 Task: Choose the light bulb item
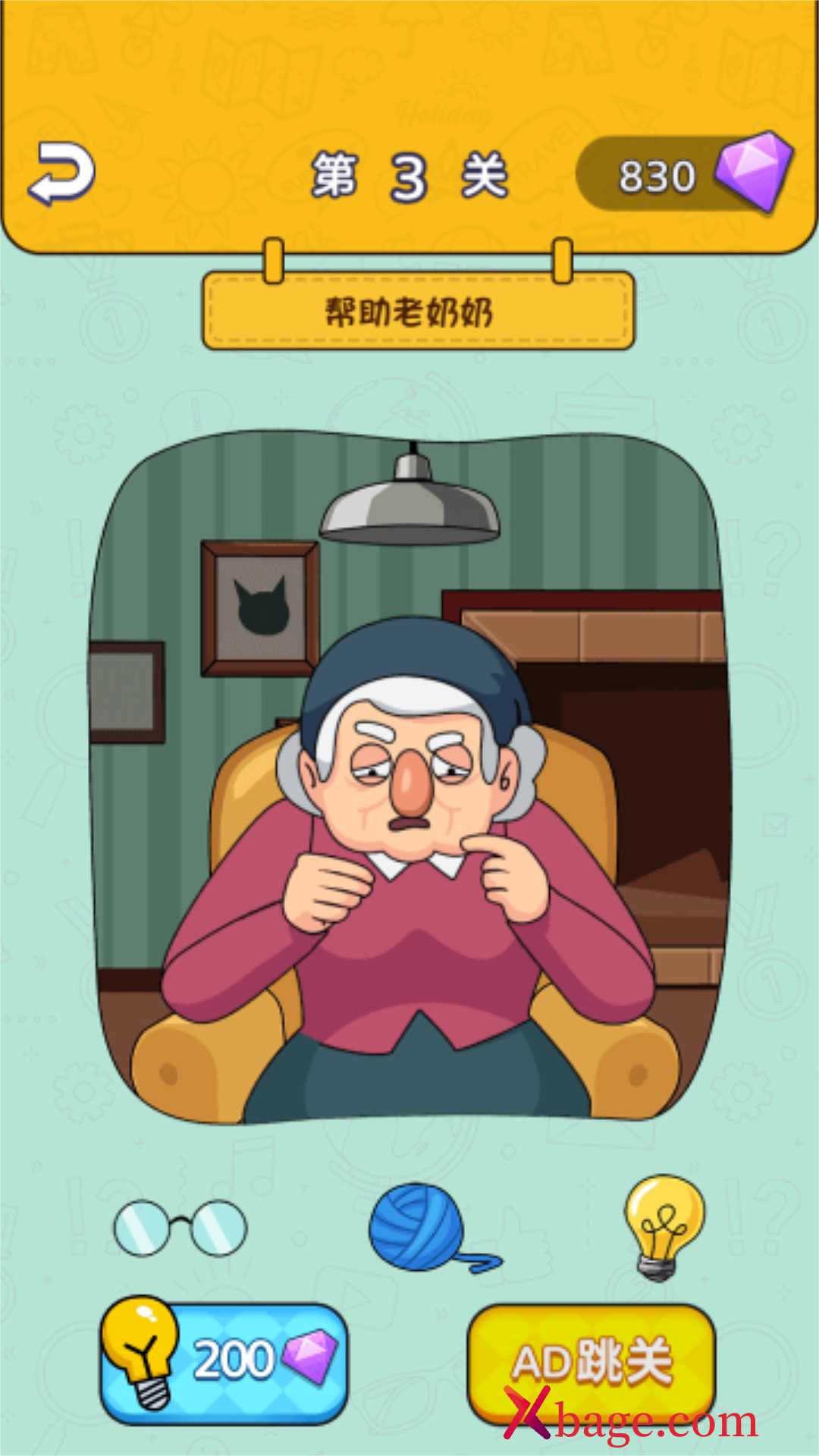[664, 1226]
